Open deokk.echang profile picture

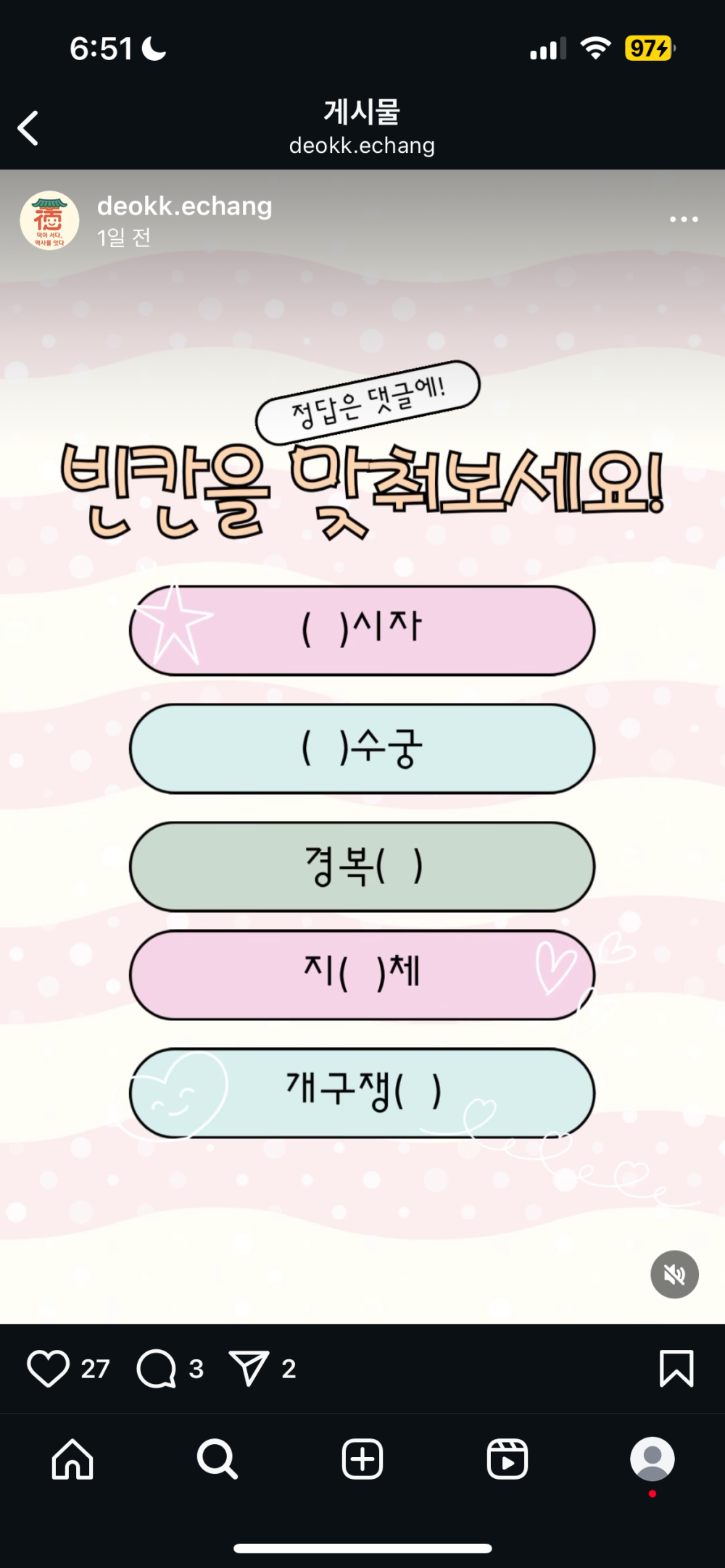click(x=49, y=220)
